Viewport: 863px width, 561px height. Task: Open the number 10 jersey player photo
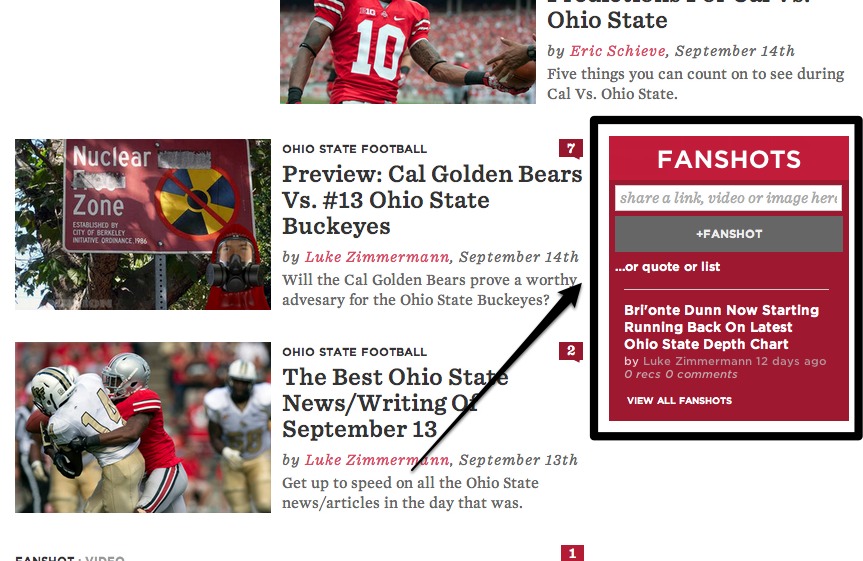tap(407, 50)
